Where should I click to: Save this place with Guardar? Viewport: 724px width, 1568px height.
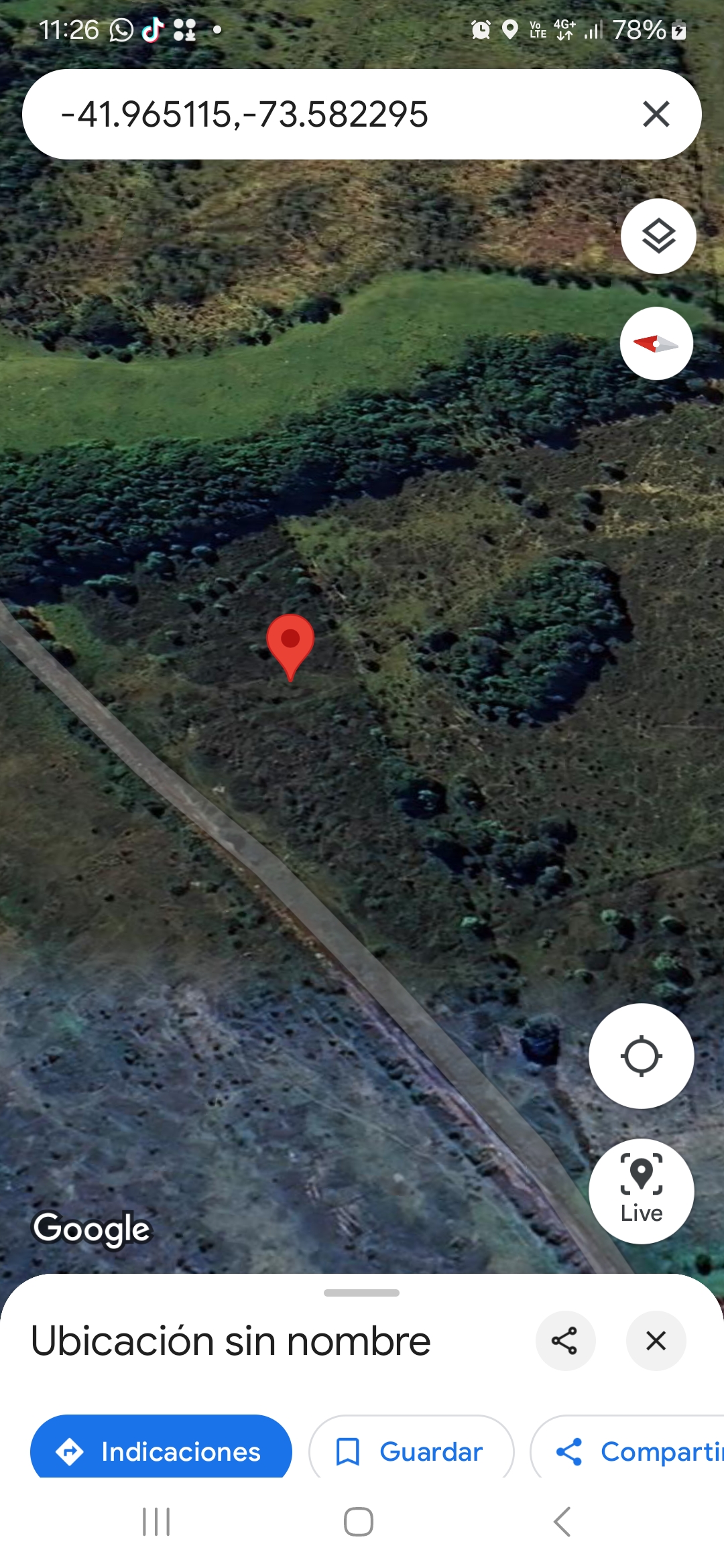tap(411, 1451)
